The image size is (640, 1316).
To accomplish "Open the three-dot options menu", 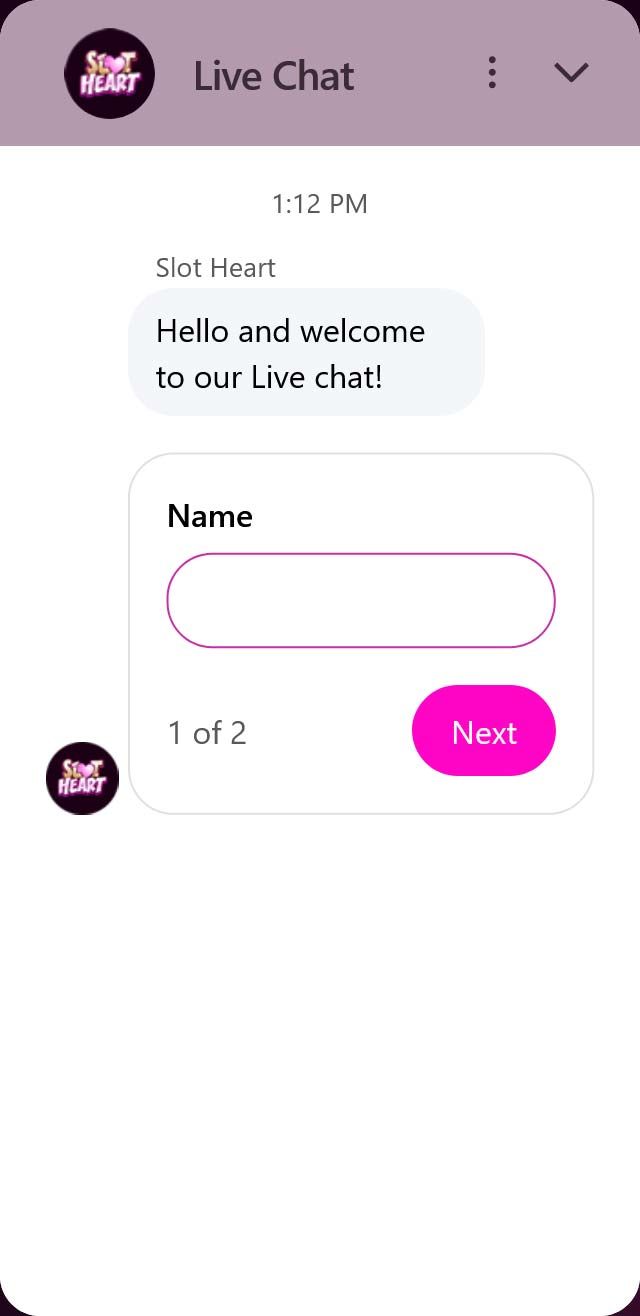I will pyautogui.click(x=491, y=73).
